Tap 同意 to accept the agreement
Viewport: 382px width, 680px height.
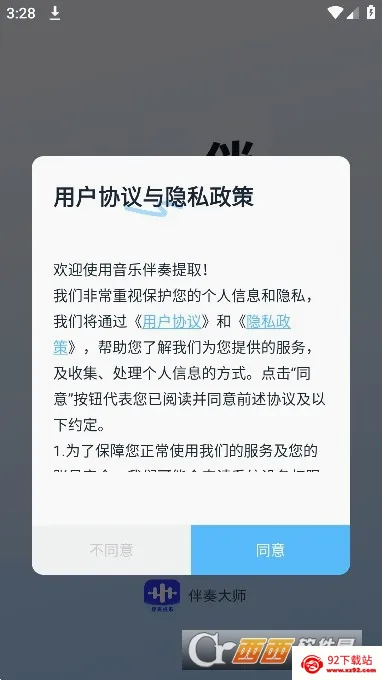click(270, 549)
